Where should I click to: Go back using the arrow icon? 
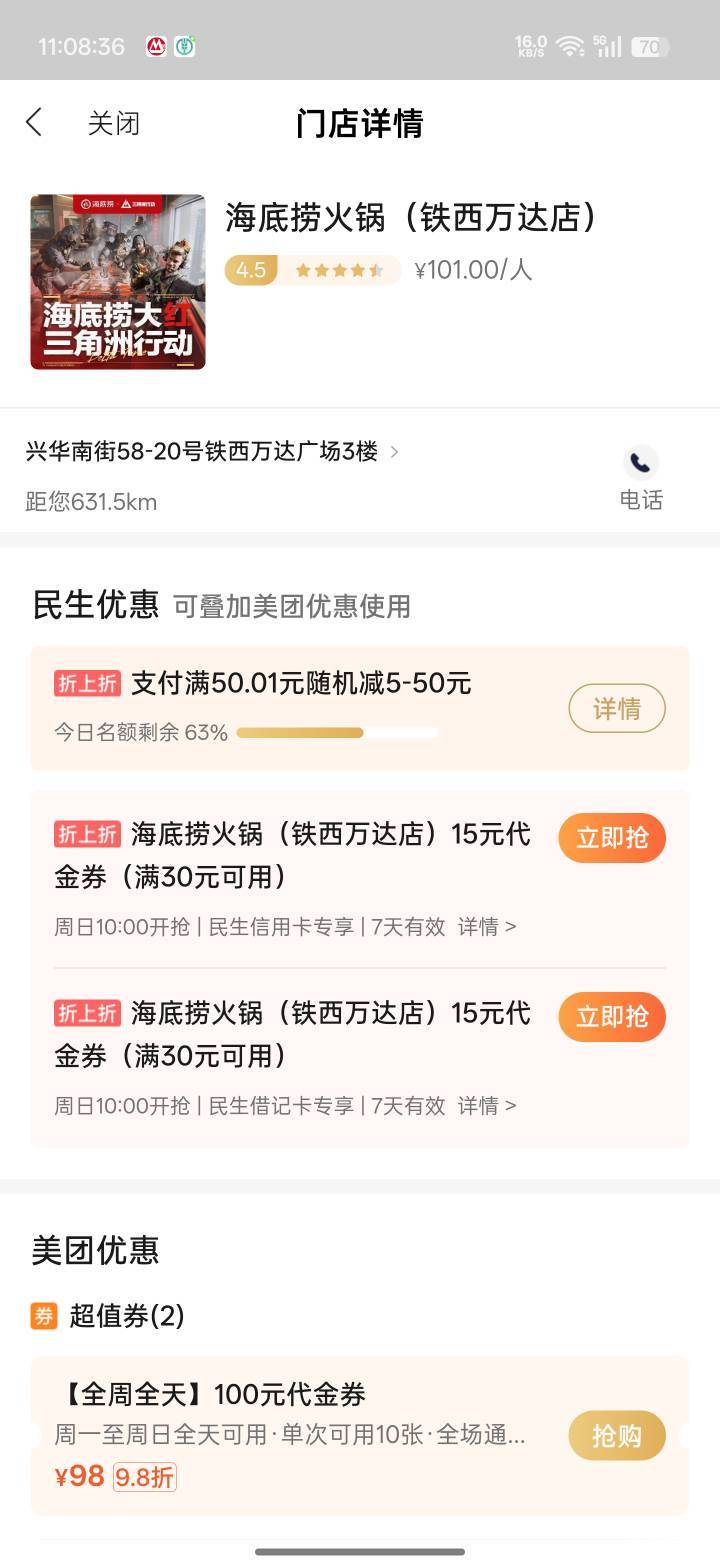click(34, 123)
